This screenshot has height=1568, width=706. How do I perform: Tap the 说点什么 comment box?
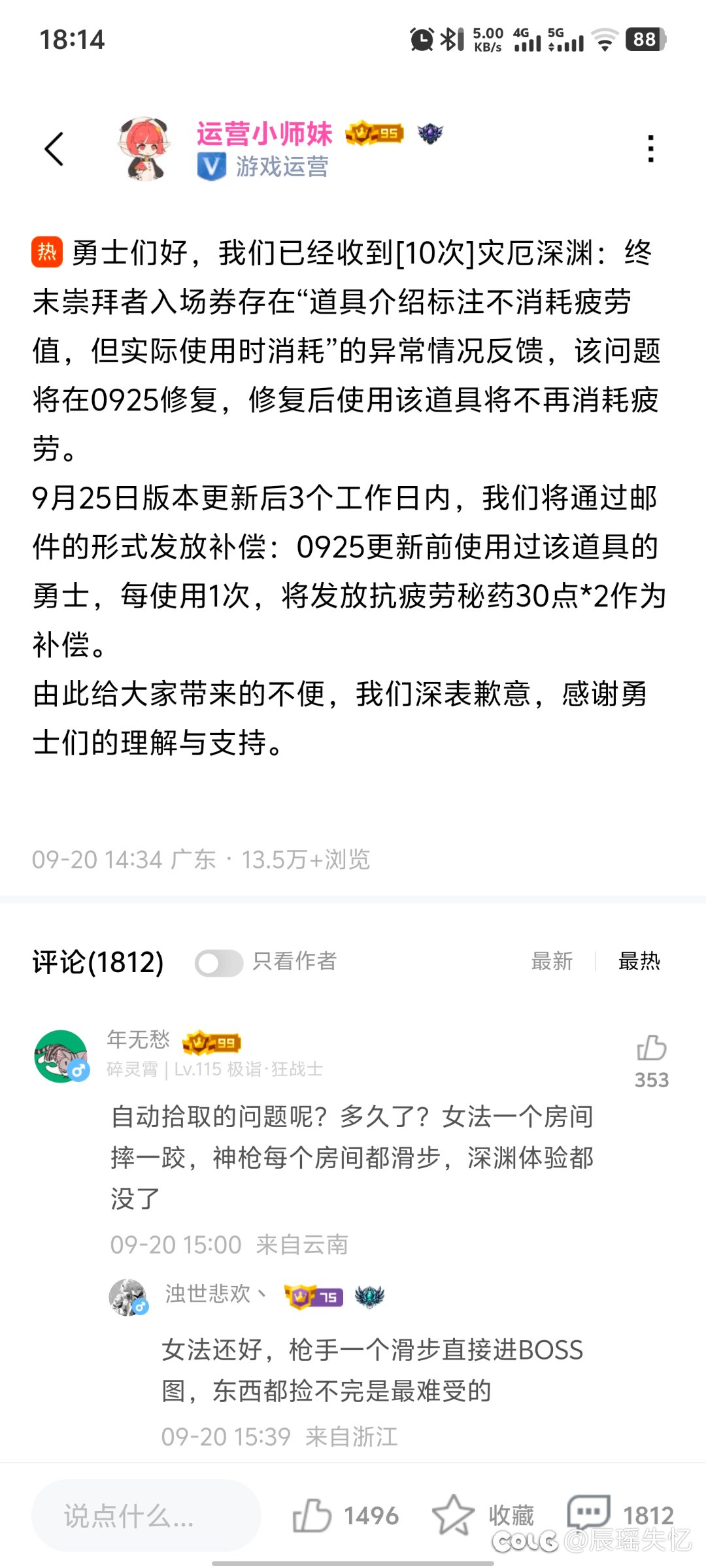coord(146,1515)
